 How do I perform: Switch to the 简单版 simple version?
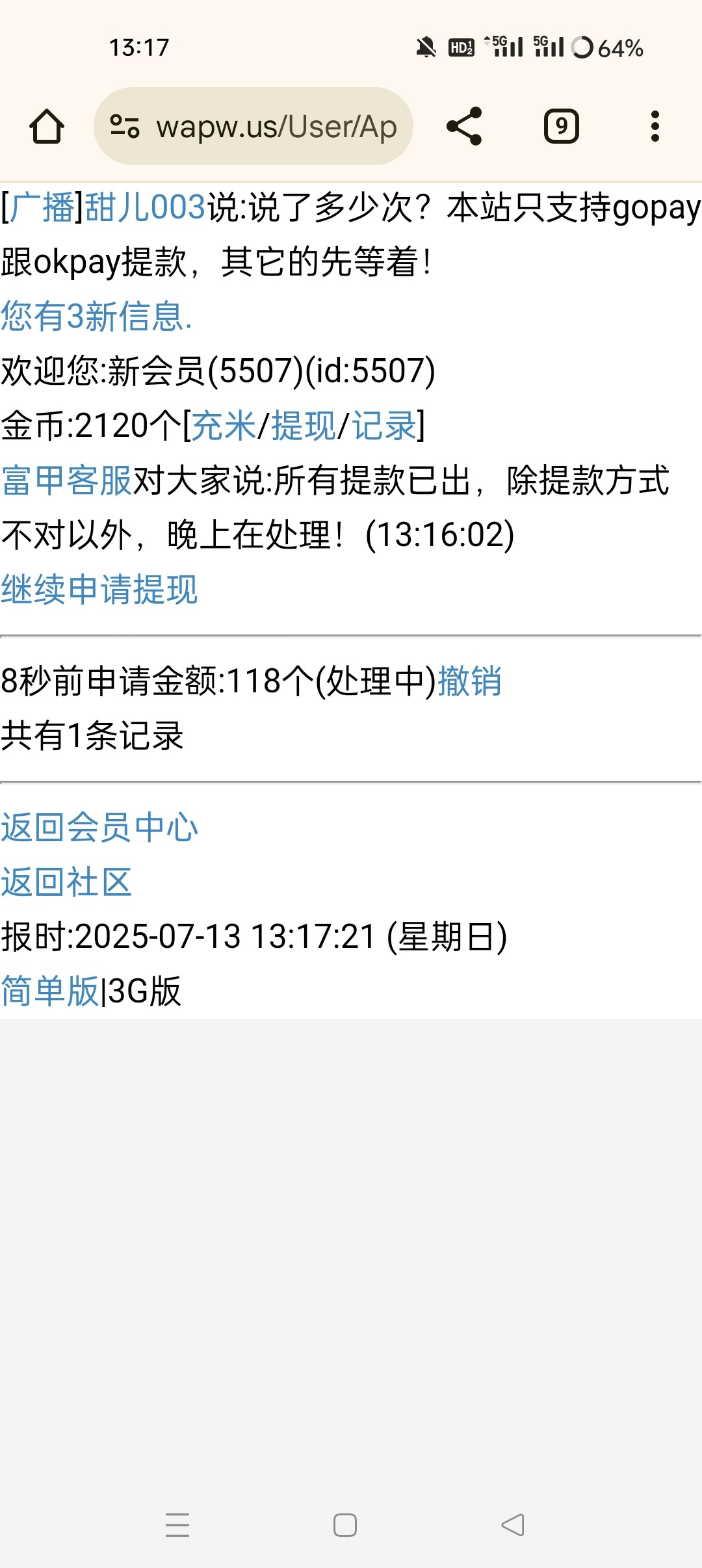tap(49, 991)
